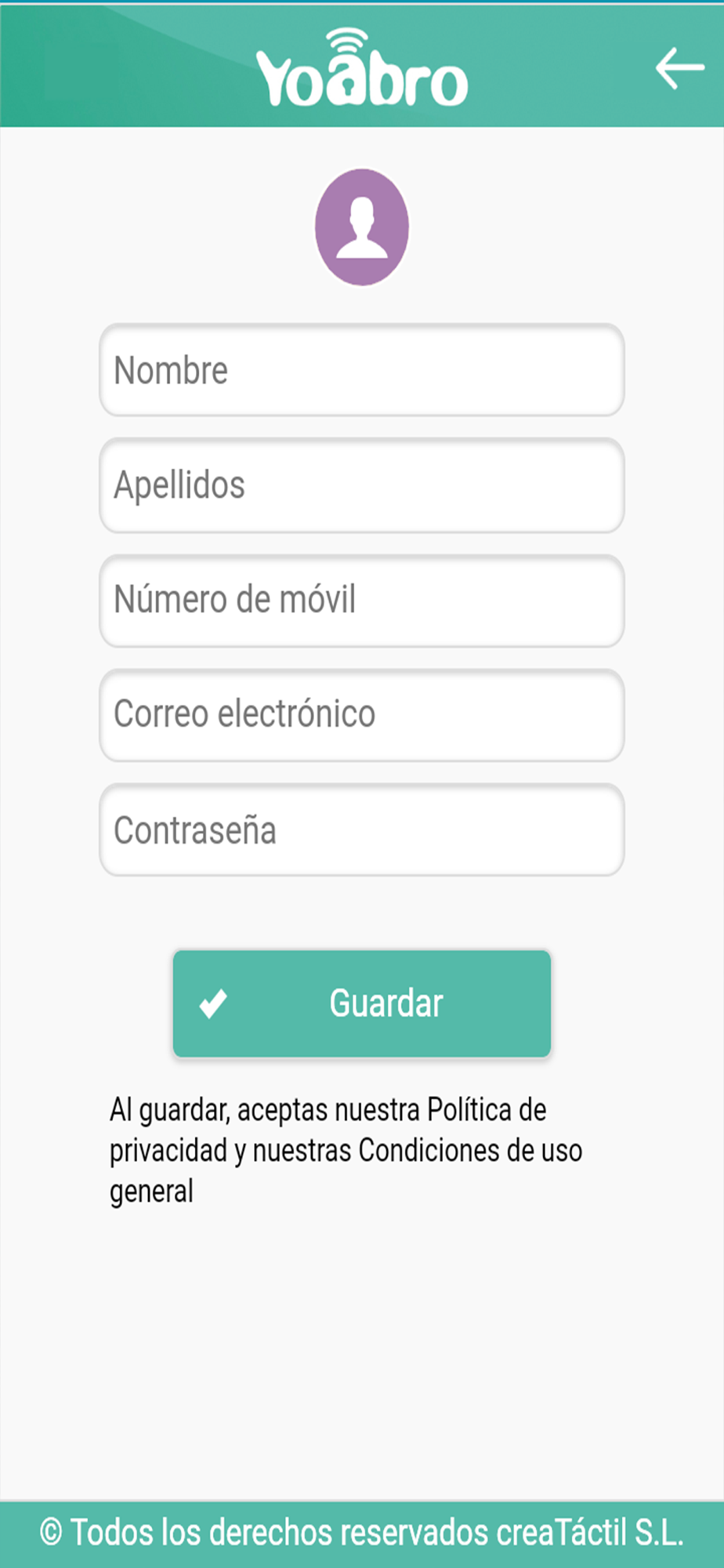Tap the purple profile avatar
The height and width of the screenshot is (1568, 724).
coord(362,227)
